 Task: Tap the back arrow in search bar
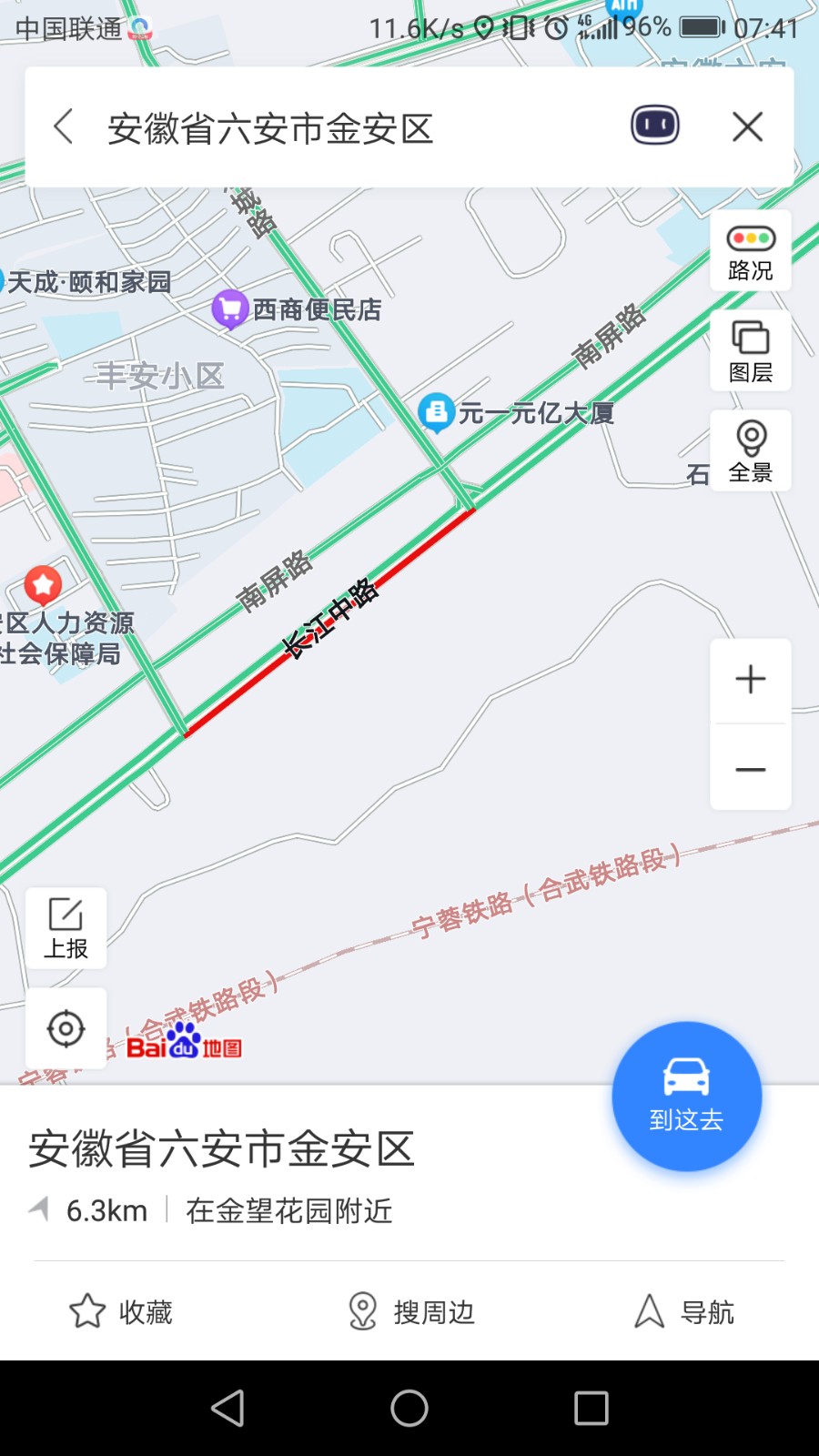(64, 126)
